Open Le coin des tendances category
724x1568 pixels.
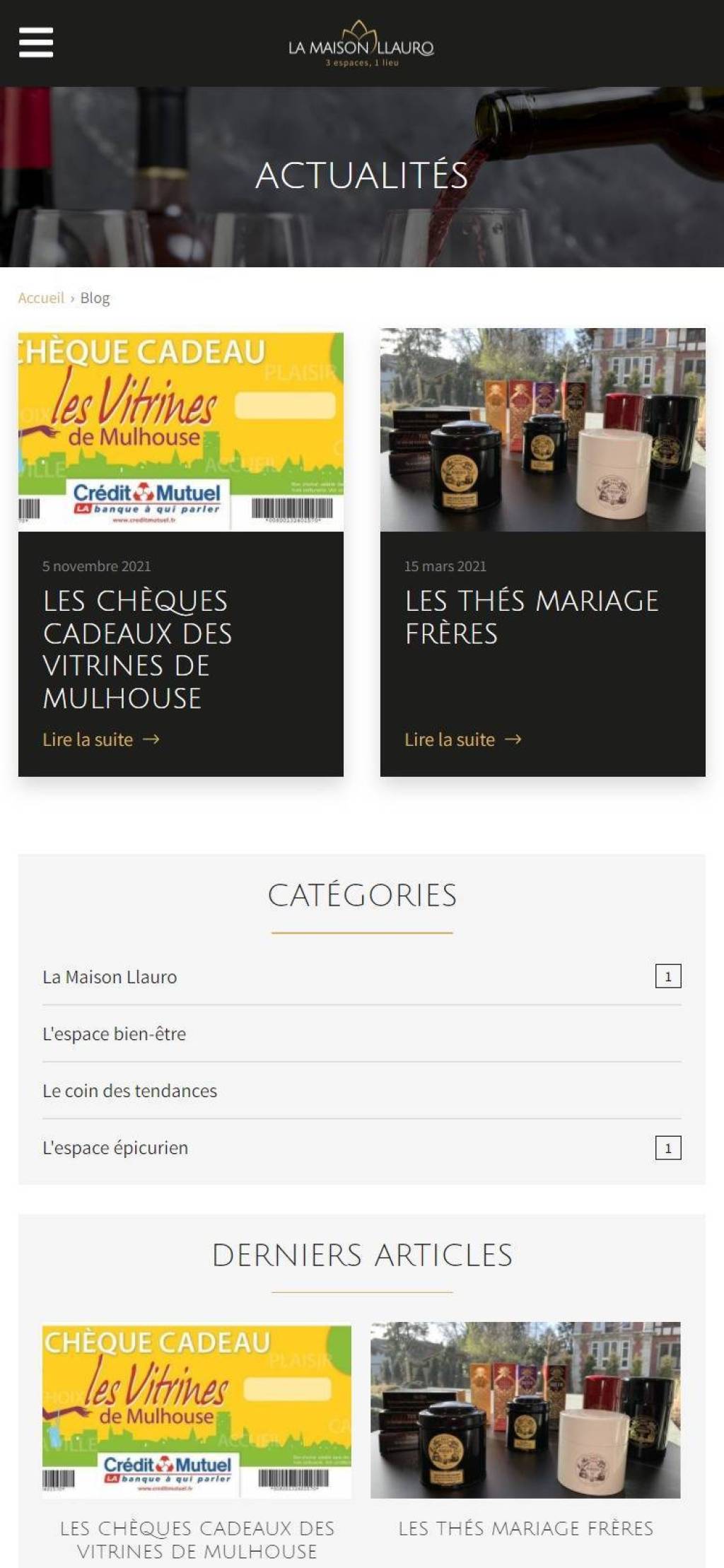(x=362, y=1090)
